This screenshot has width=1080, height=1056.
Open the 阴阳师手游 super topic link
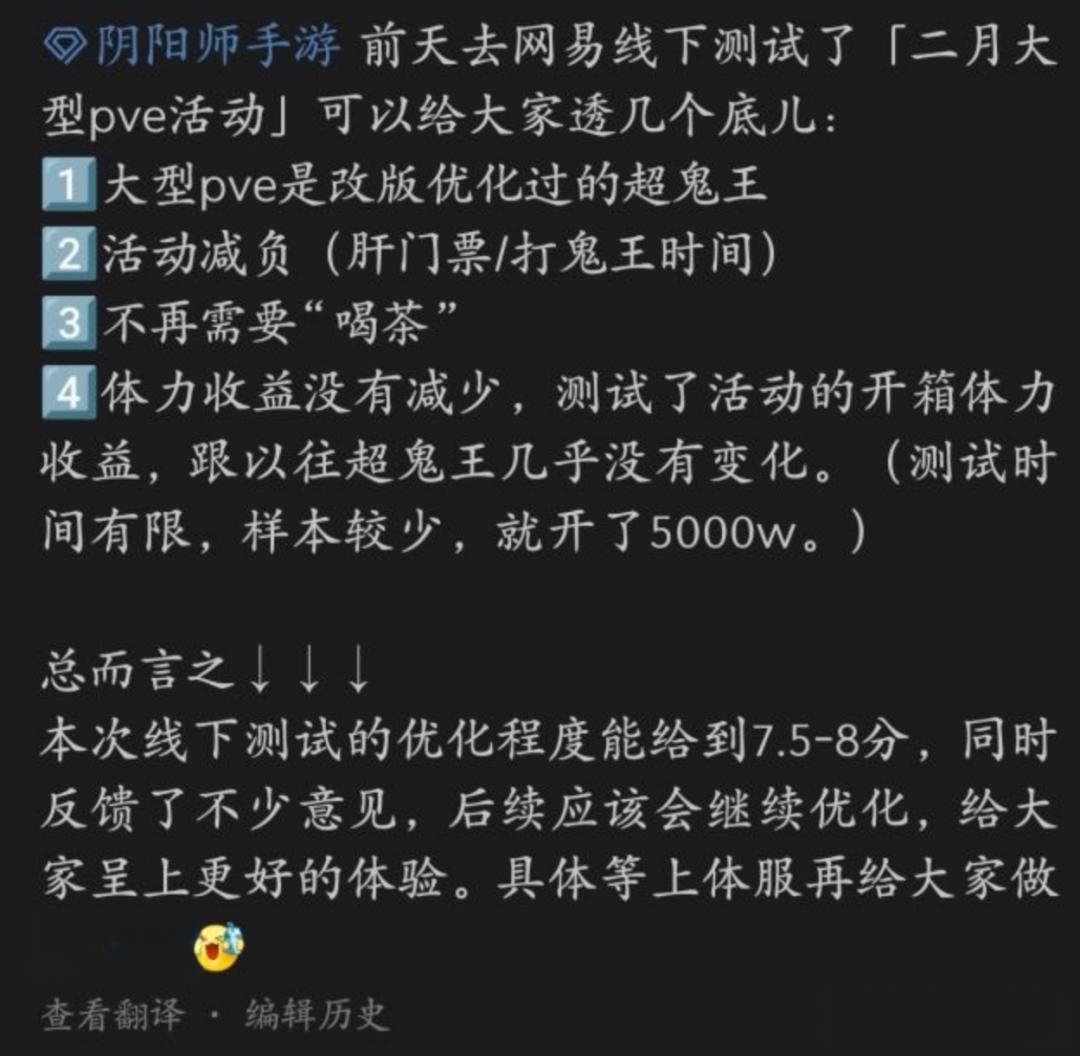193,45
